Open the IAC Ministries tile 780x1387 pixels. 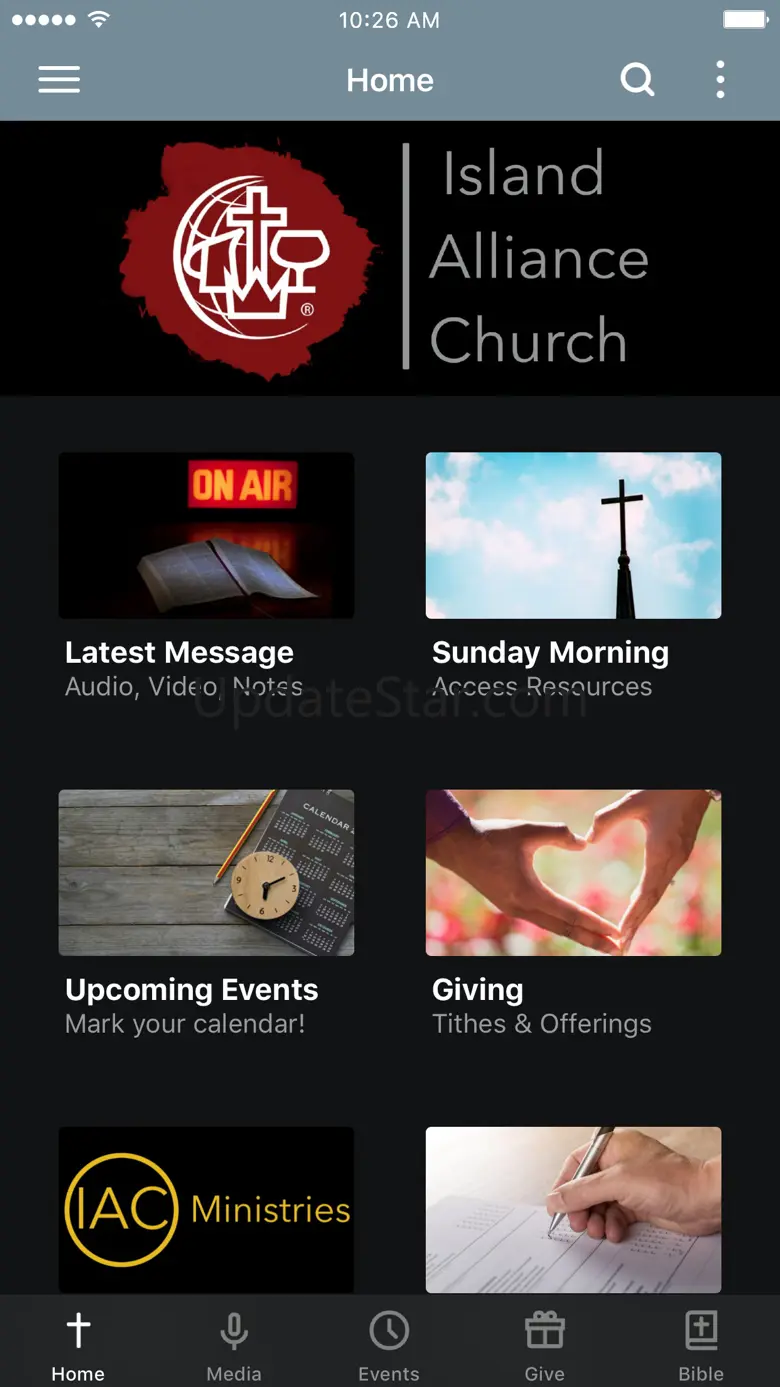206,1209
